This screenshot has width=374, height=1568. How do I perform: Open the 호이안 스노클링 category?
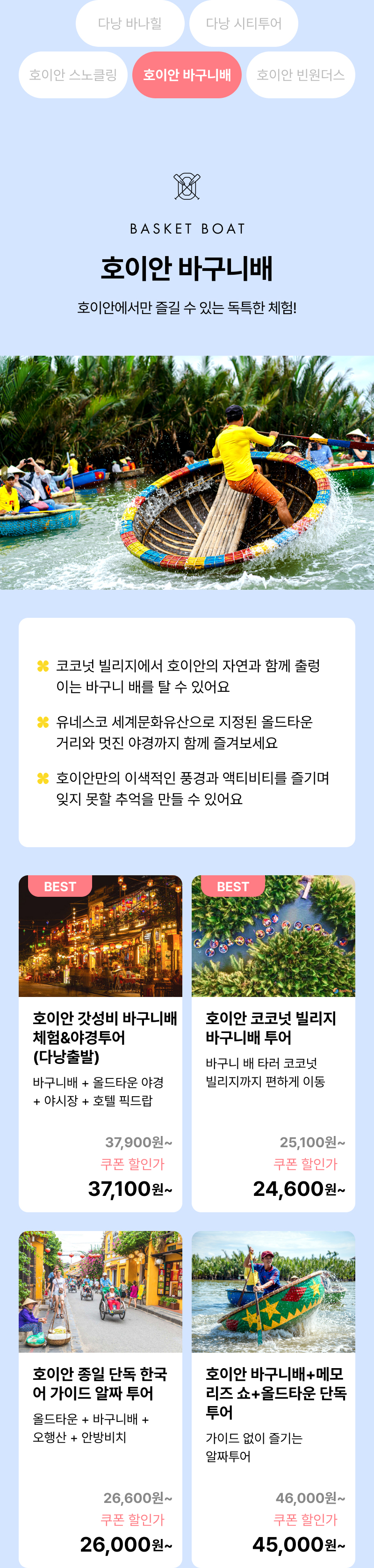coord(73,75)
